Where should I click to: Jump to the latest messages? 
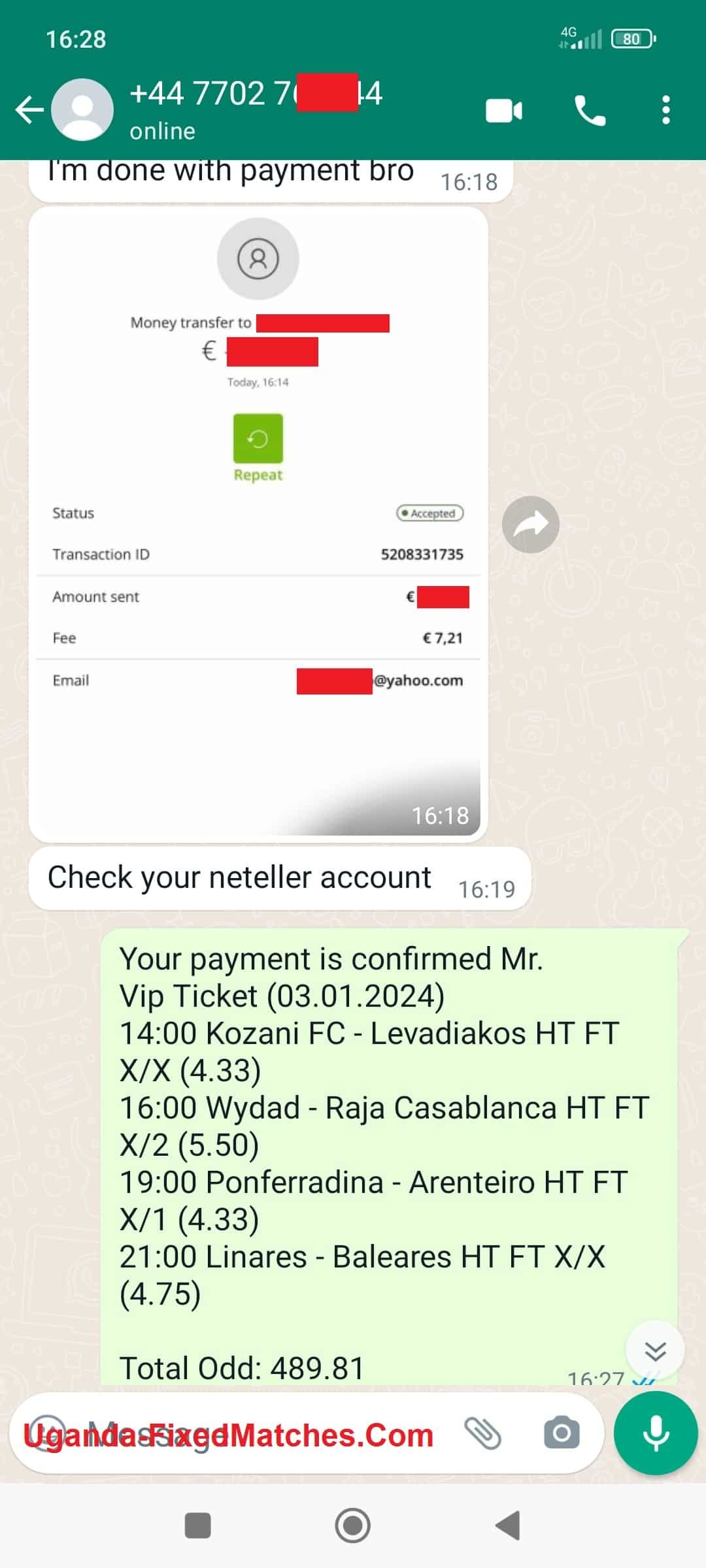click(654, 1350)
